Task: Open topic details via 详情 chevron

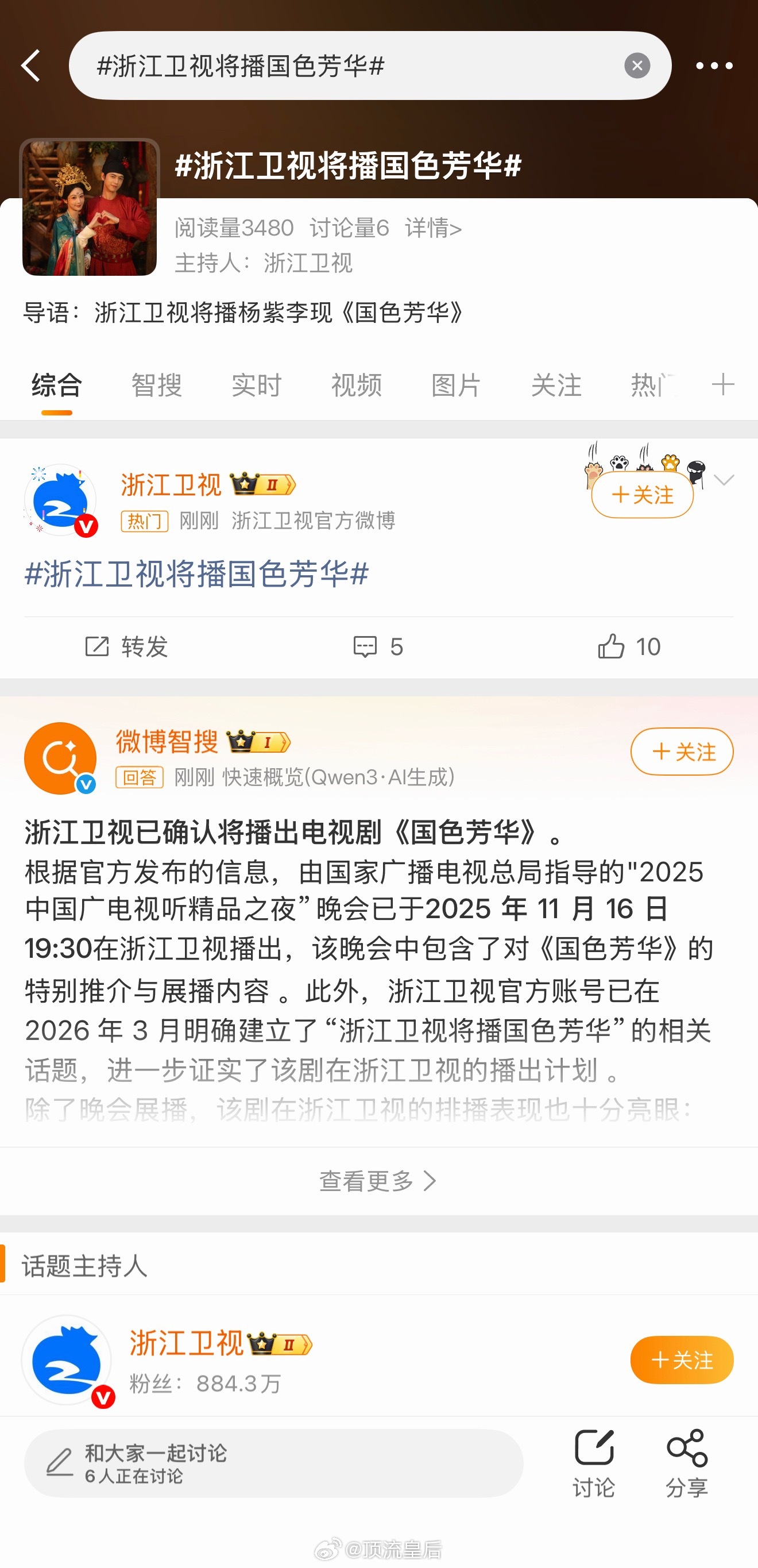Action: point(432,228)
